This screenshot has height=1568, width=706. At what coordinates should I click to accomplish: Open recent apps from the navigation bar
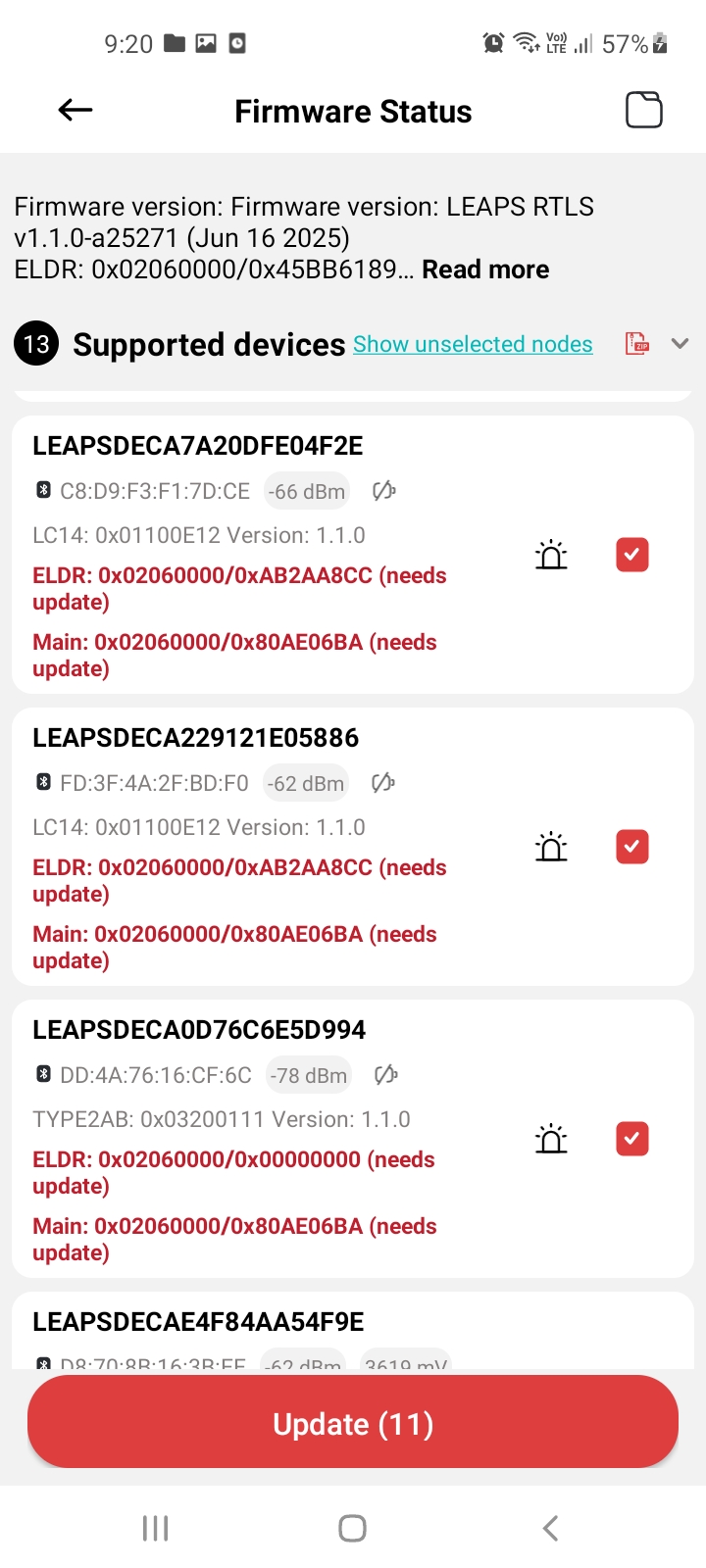click(x=156, y=1528)
